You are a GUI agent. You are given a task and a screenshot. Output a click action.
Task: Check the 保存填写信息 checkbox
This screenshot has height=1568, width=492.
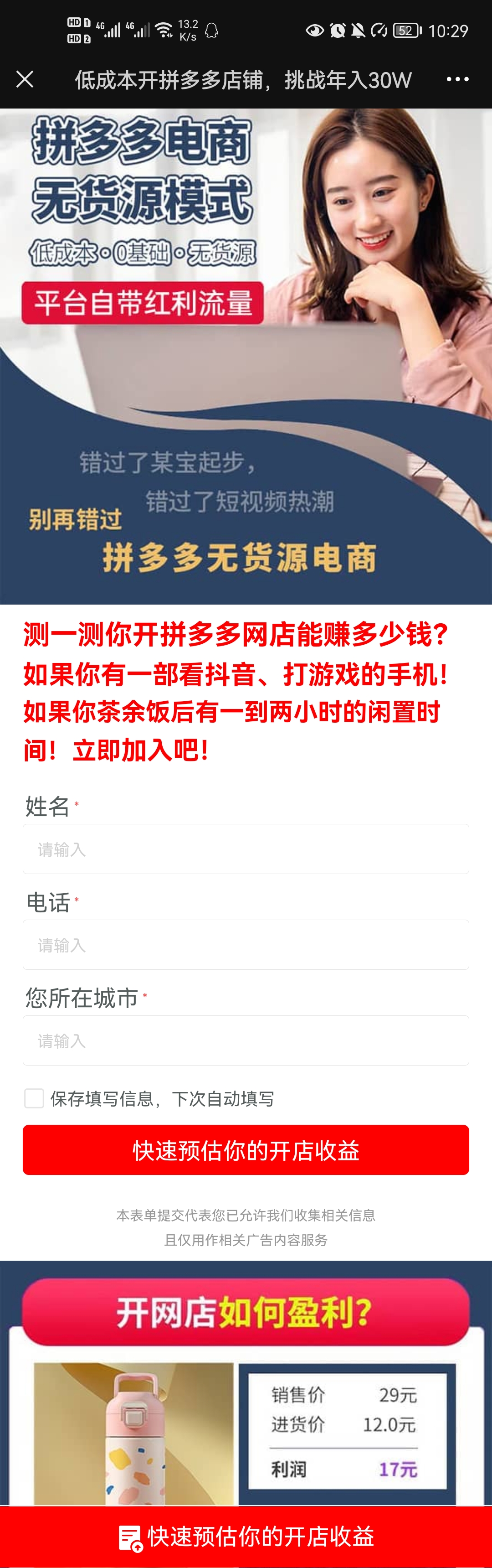pyautogui.click(x=34, y=1099)
